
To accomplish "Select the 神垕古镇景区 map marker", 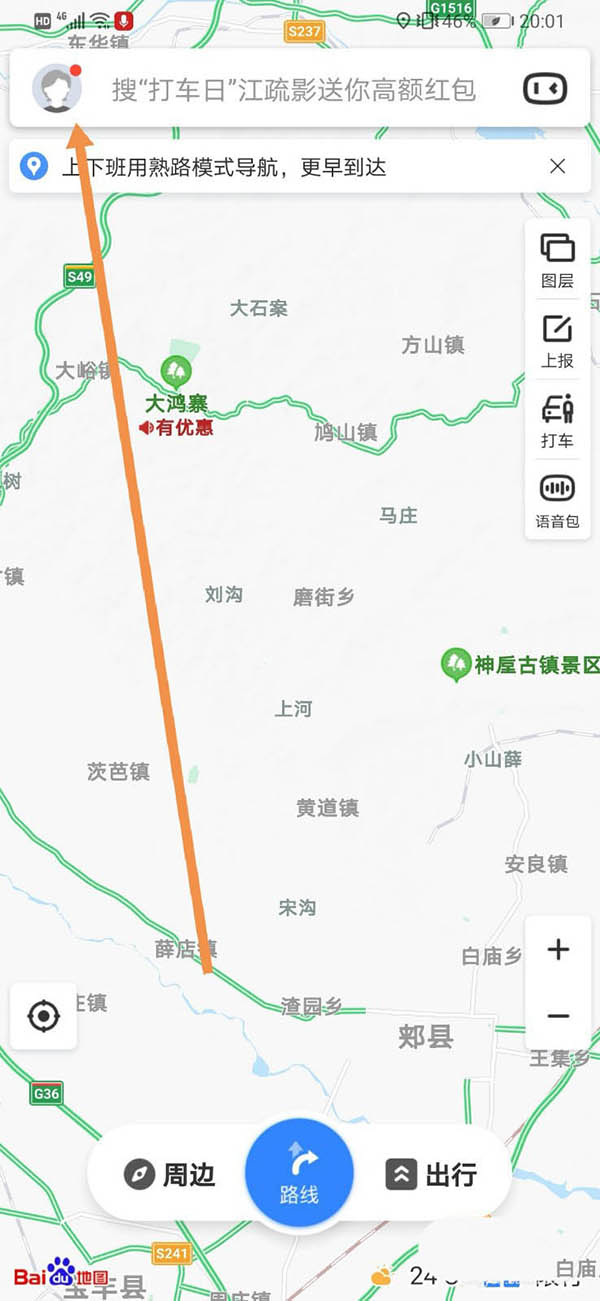I will click(457, 664).
